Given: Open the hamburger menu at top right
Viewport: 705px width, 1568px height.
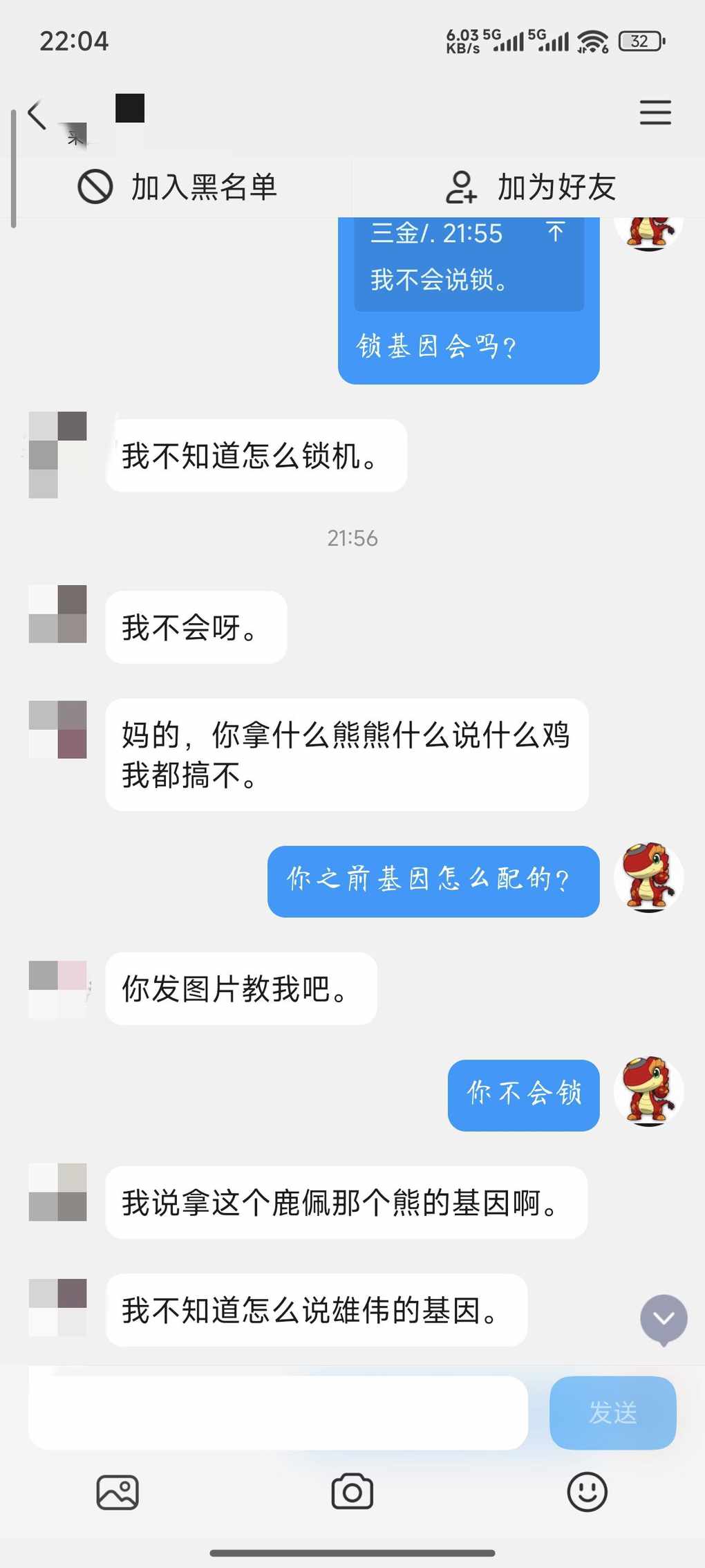Looking at the screenshot, I should coord(655,113).
